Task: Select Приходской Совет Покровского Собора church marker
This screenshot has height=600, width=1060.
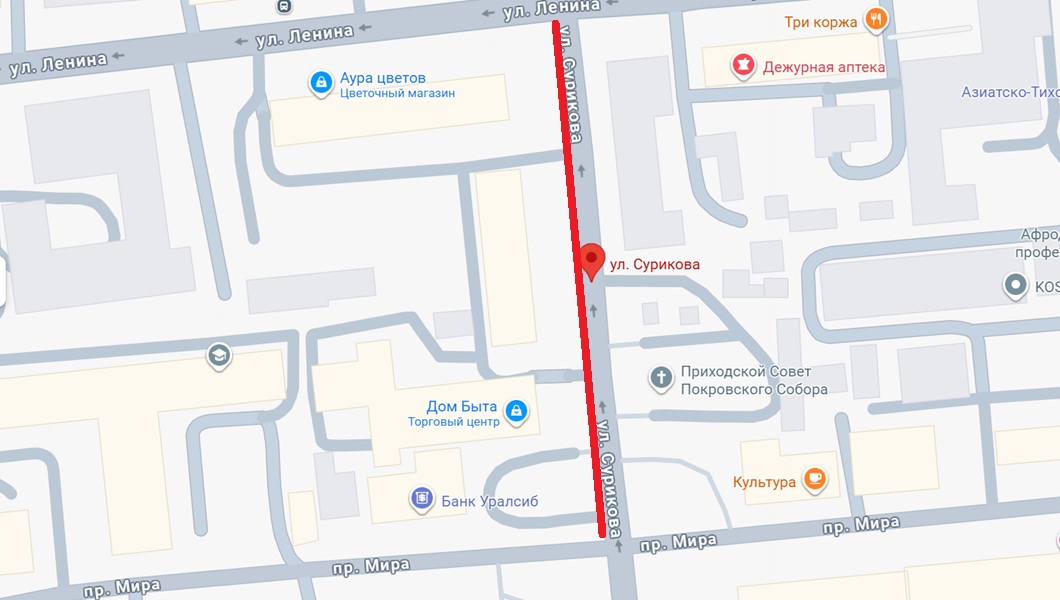Action: (x=661, y=378)
